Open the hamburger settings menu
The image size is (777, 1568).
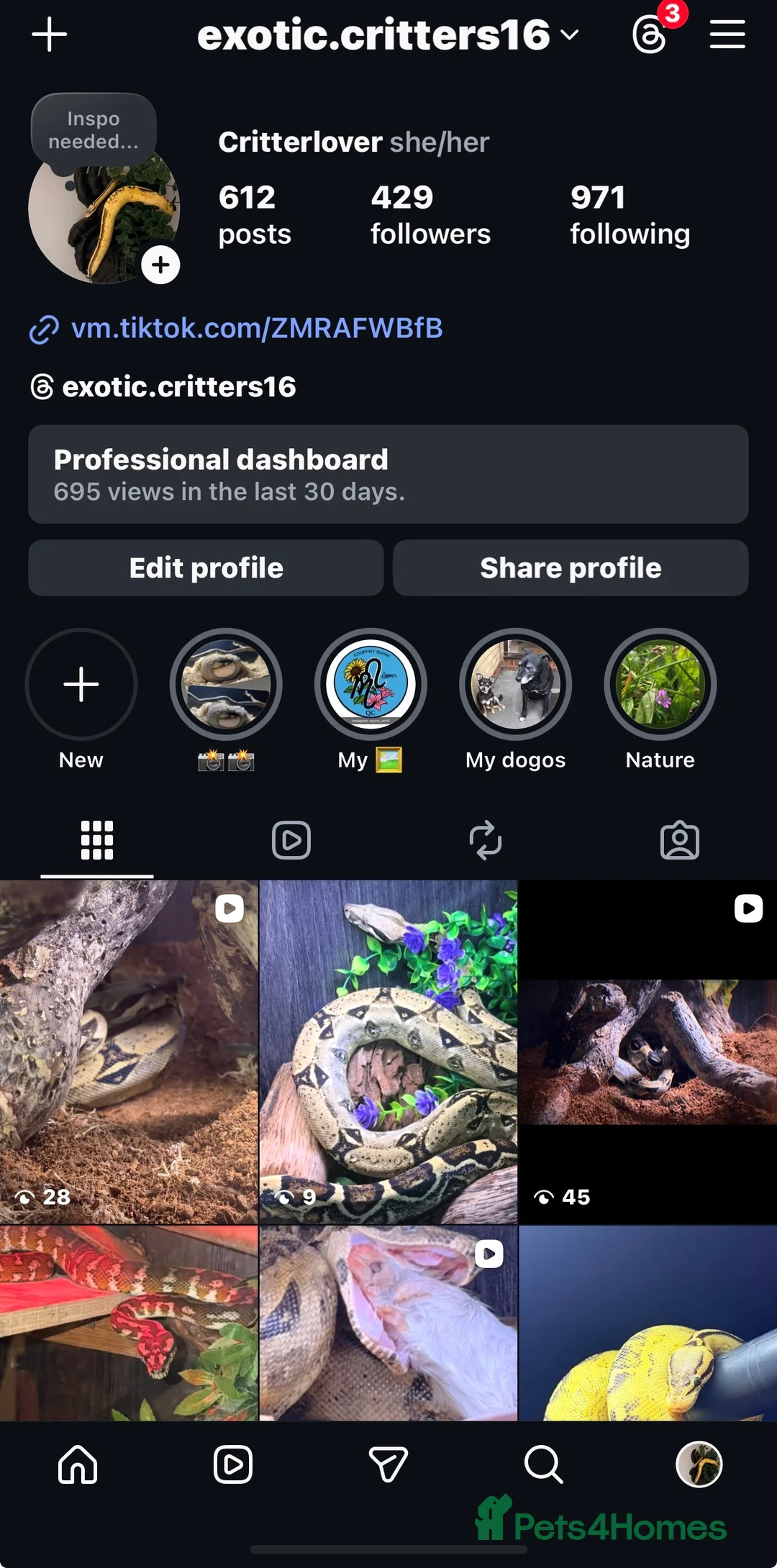727,35
